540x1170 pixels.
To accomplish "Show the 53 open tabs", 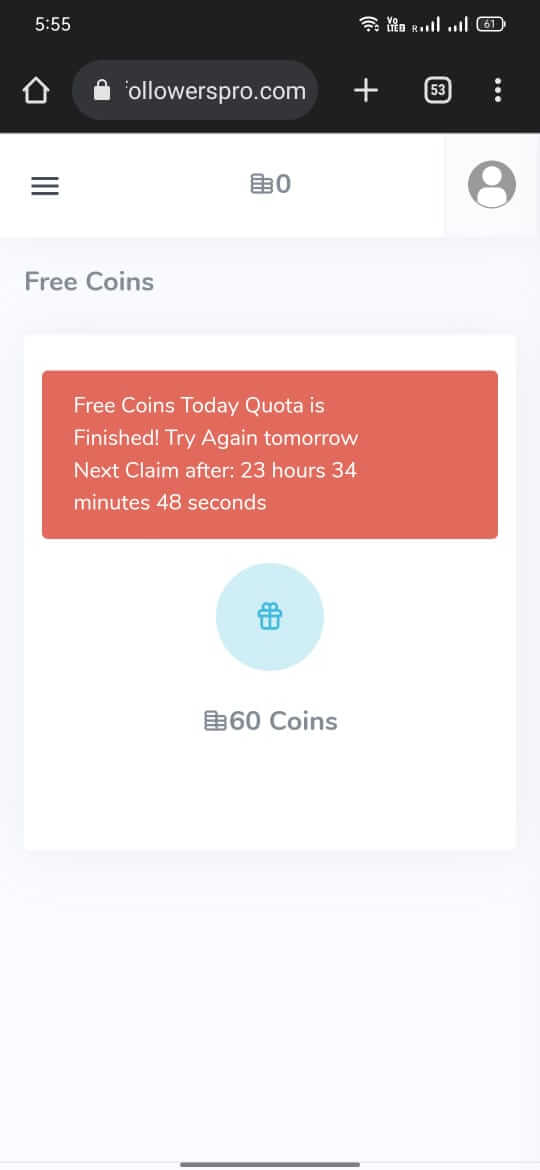I will tap(438, 91).
